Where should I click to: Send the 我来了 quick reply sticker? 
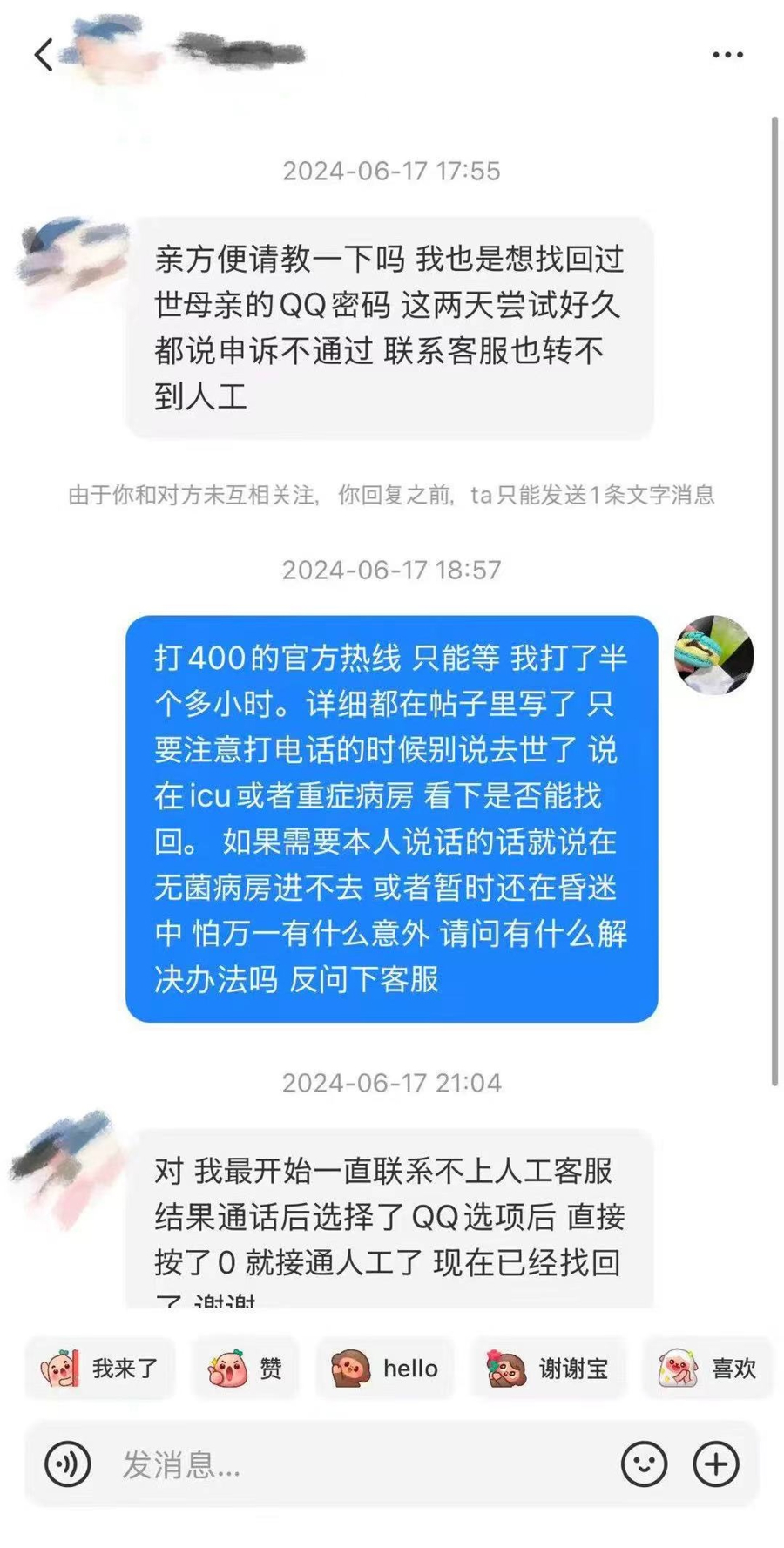point(100,1369)
